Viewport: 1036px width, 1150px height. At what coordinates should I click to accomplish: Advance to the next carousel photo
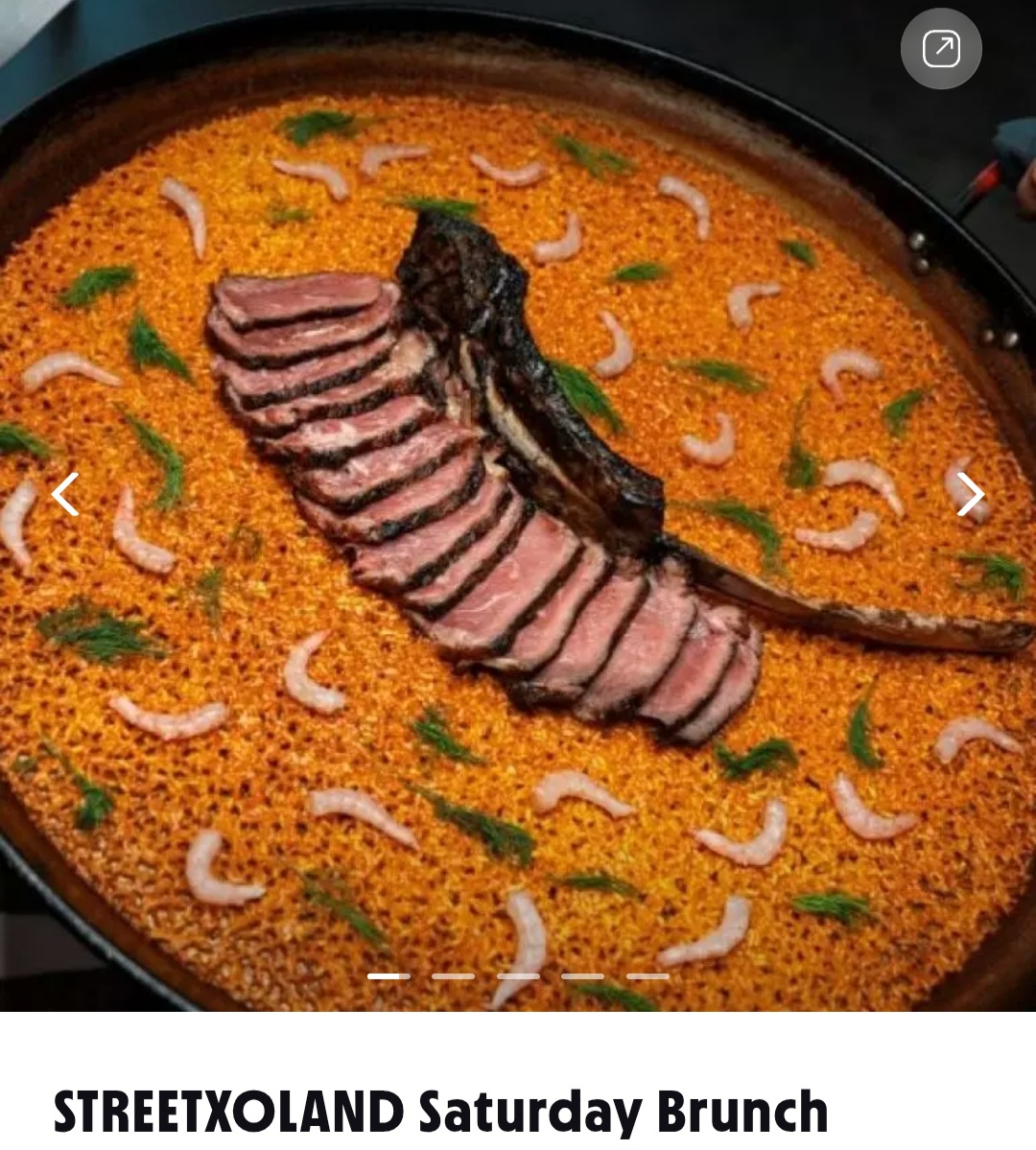coord(970,495)
